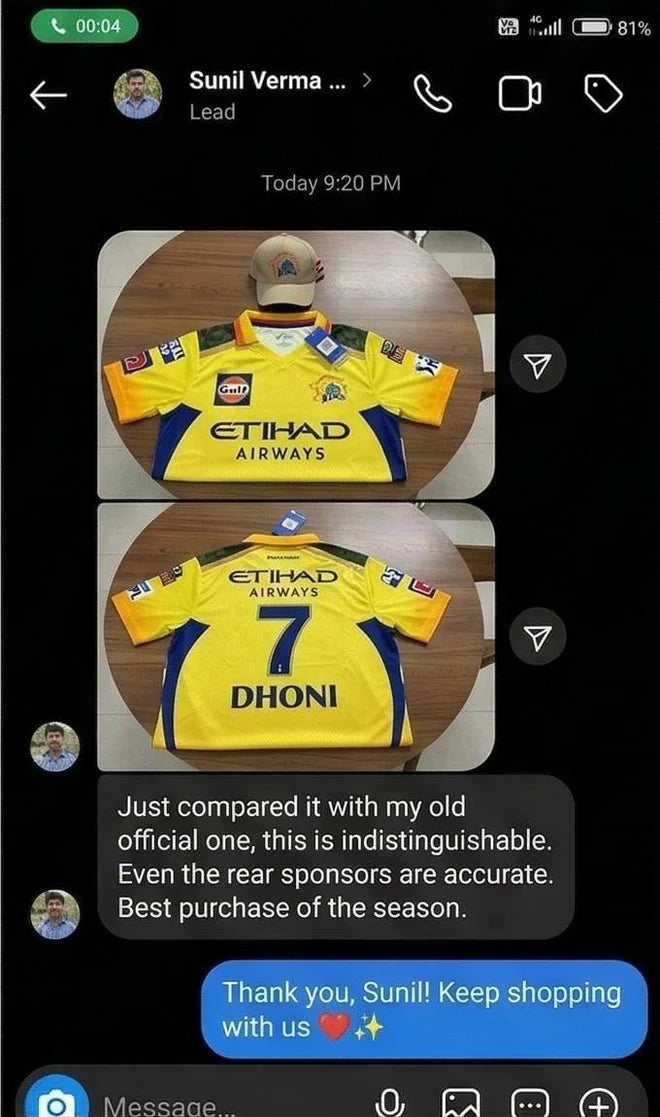Start a video call with Sunil
660x1117 pixels.
point(519,95)
